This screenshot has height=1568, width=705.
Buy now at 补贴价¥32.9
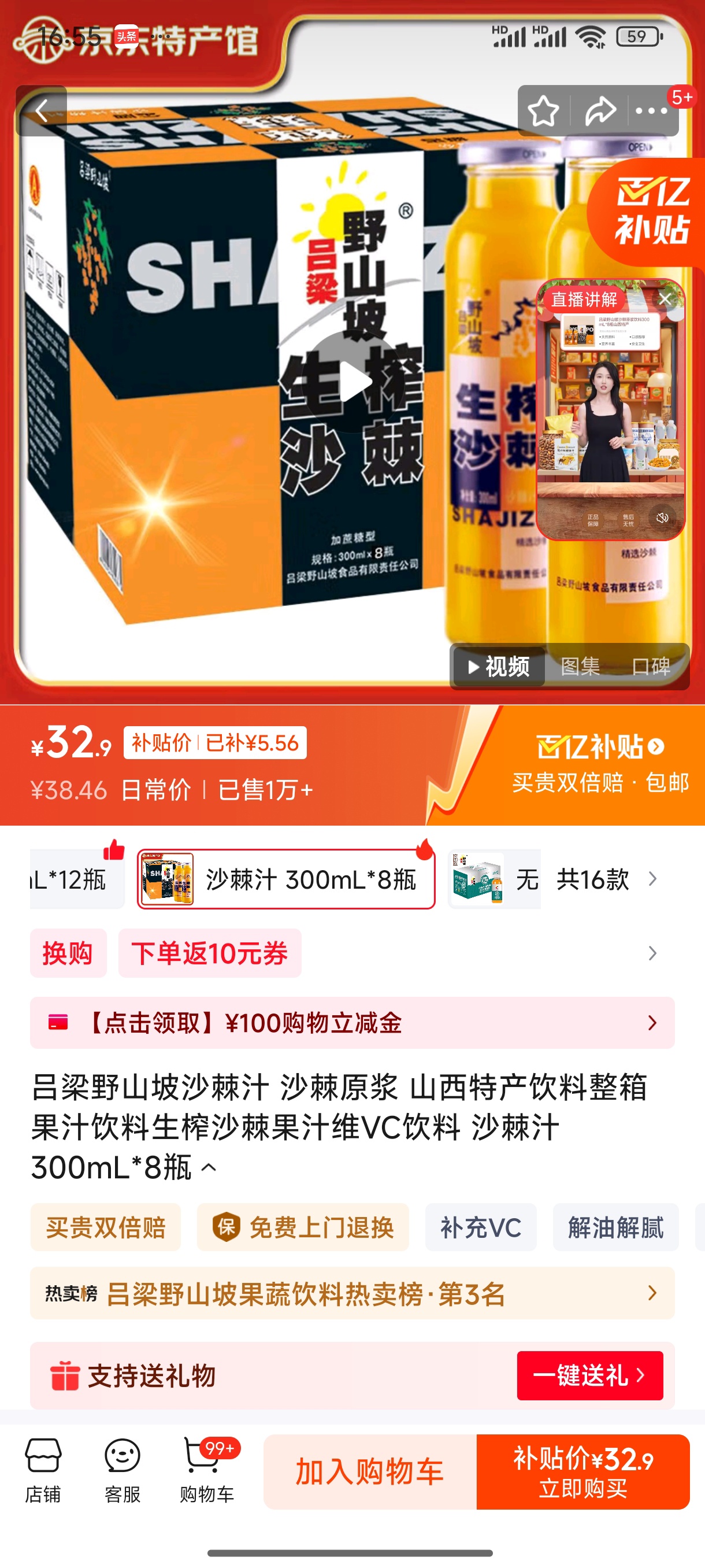coord(582,1472)
